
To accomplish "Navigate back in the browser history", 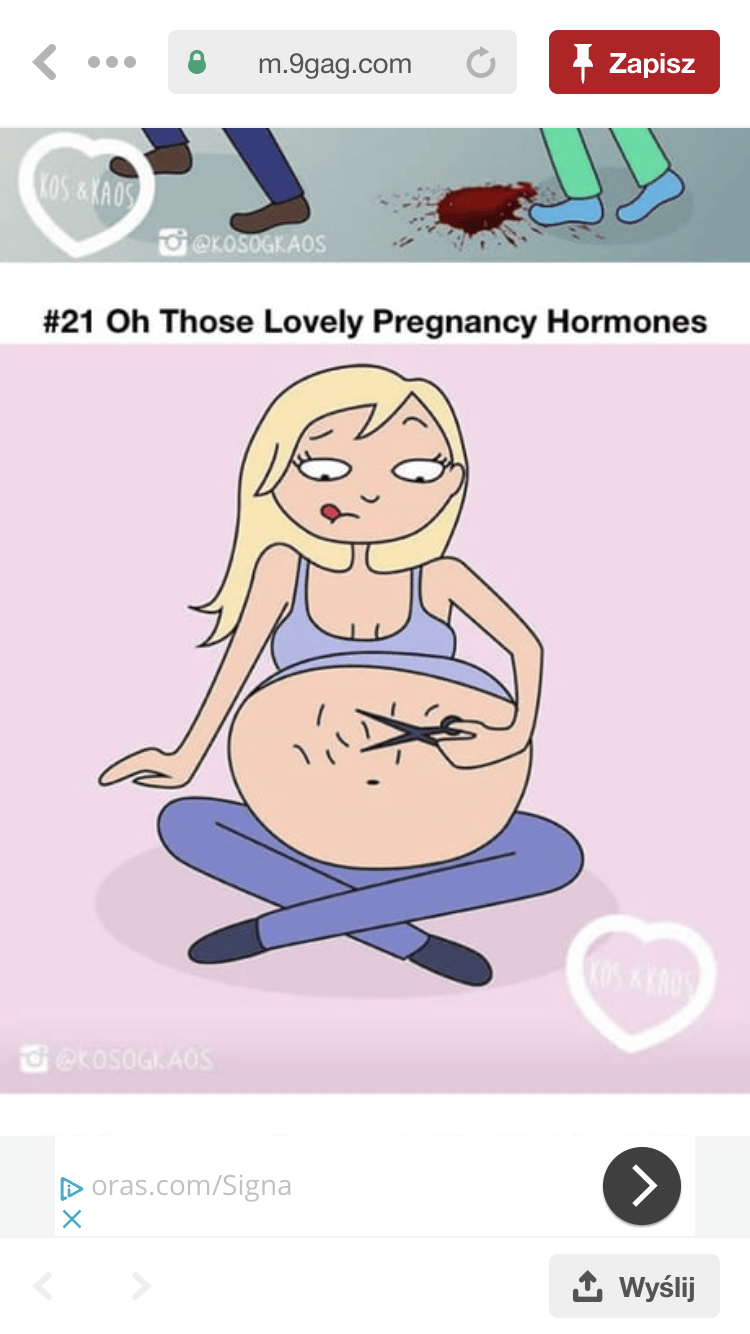I will pos(43,1286).
